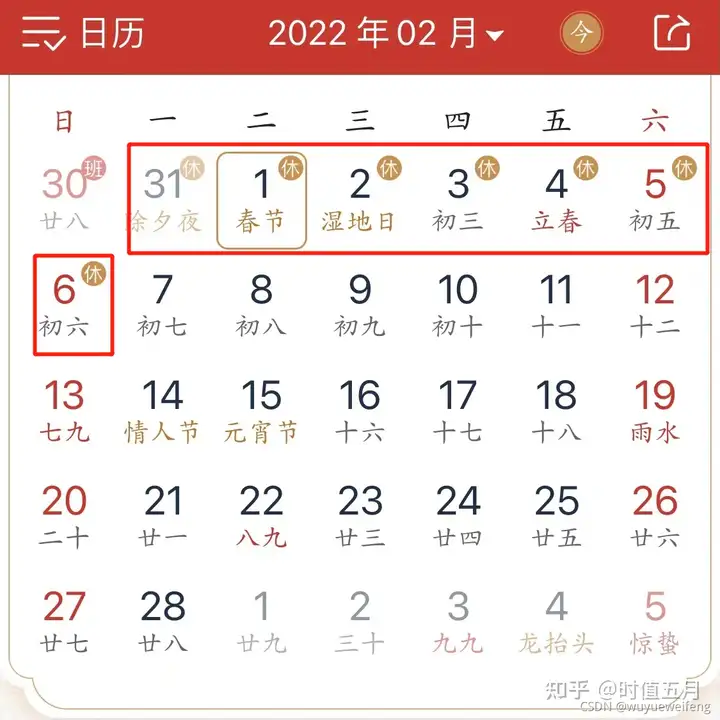720x720 pixels.
Task: Select February 1 labeled 春节
Action: [x=261, y=199]
